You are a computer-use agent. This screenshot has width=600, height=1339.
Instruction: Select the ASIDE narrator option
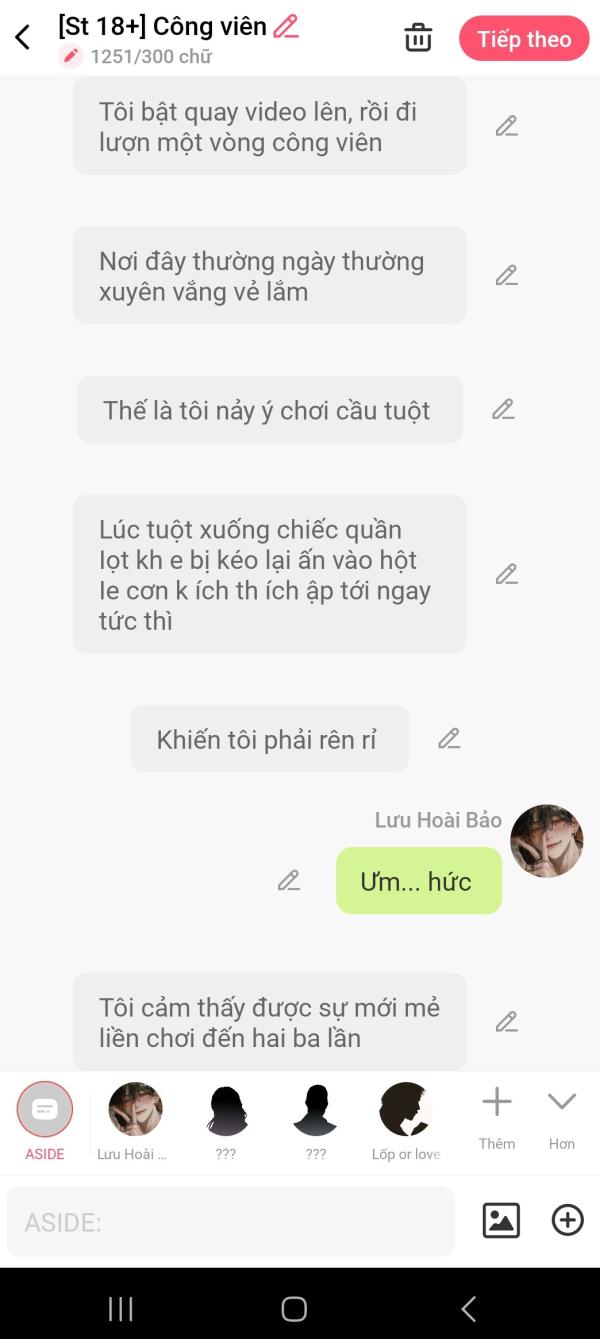45,1121
